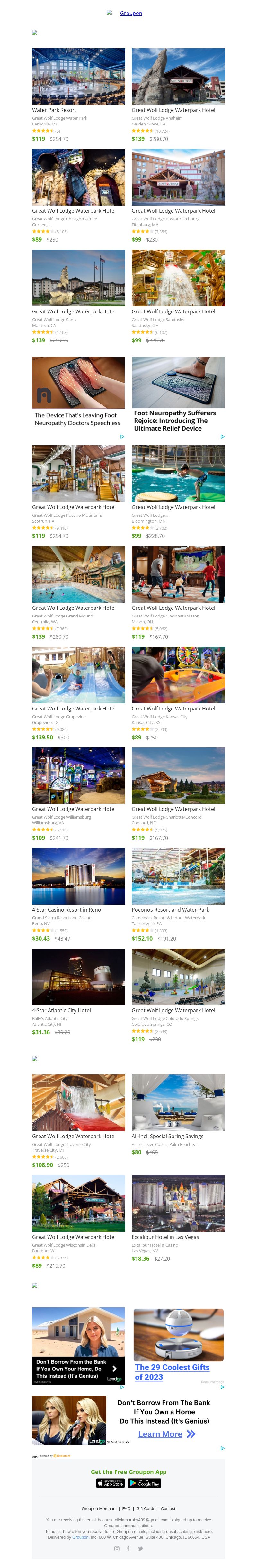This screenshot has width=257, height=1568.
Task: Open the Pocono Mountains waterpark hotel deal
Action: point(78,474)
